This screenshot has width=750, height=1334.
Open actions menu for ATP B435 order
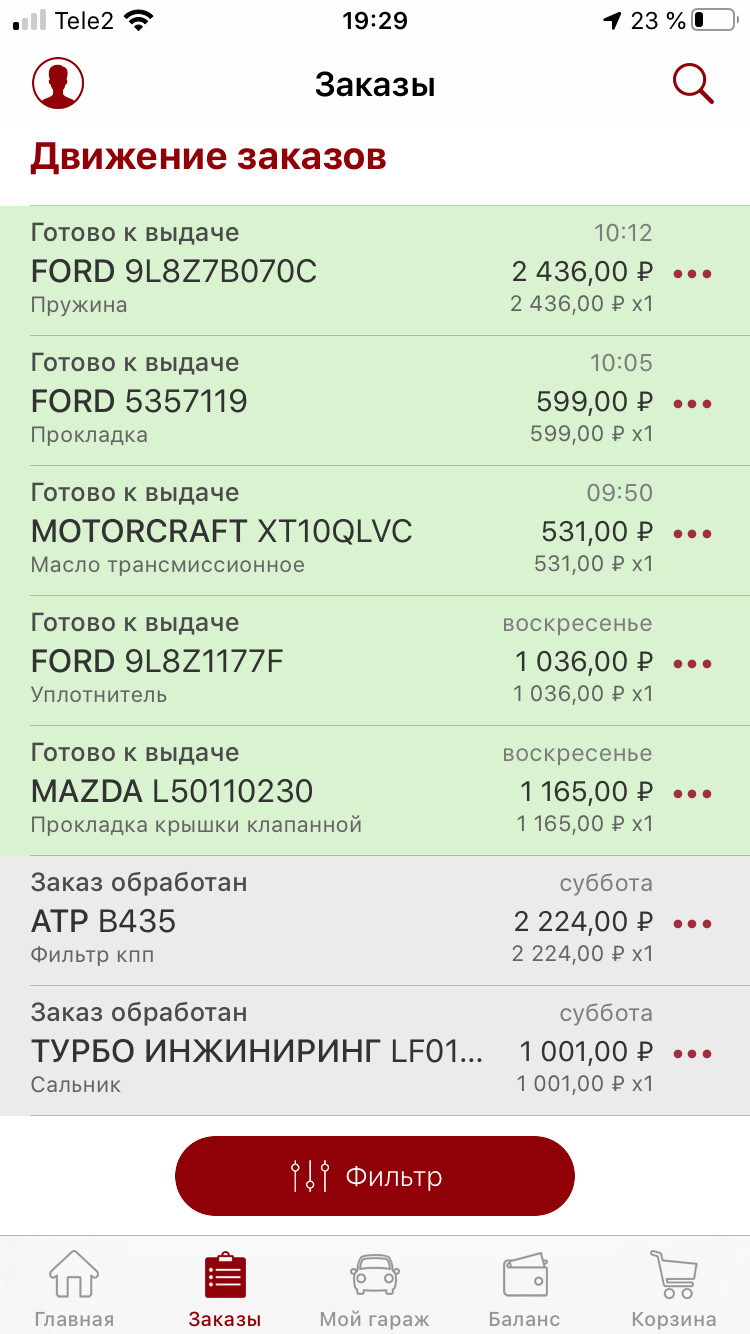691,923
